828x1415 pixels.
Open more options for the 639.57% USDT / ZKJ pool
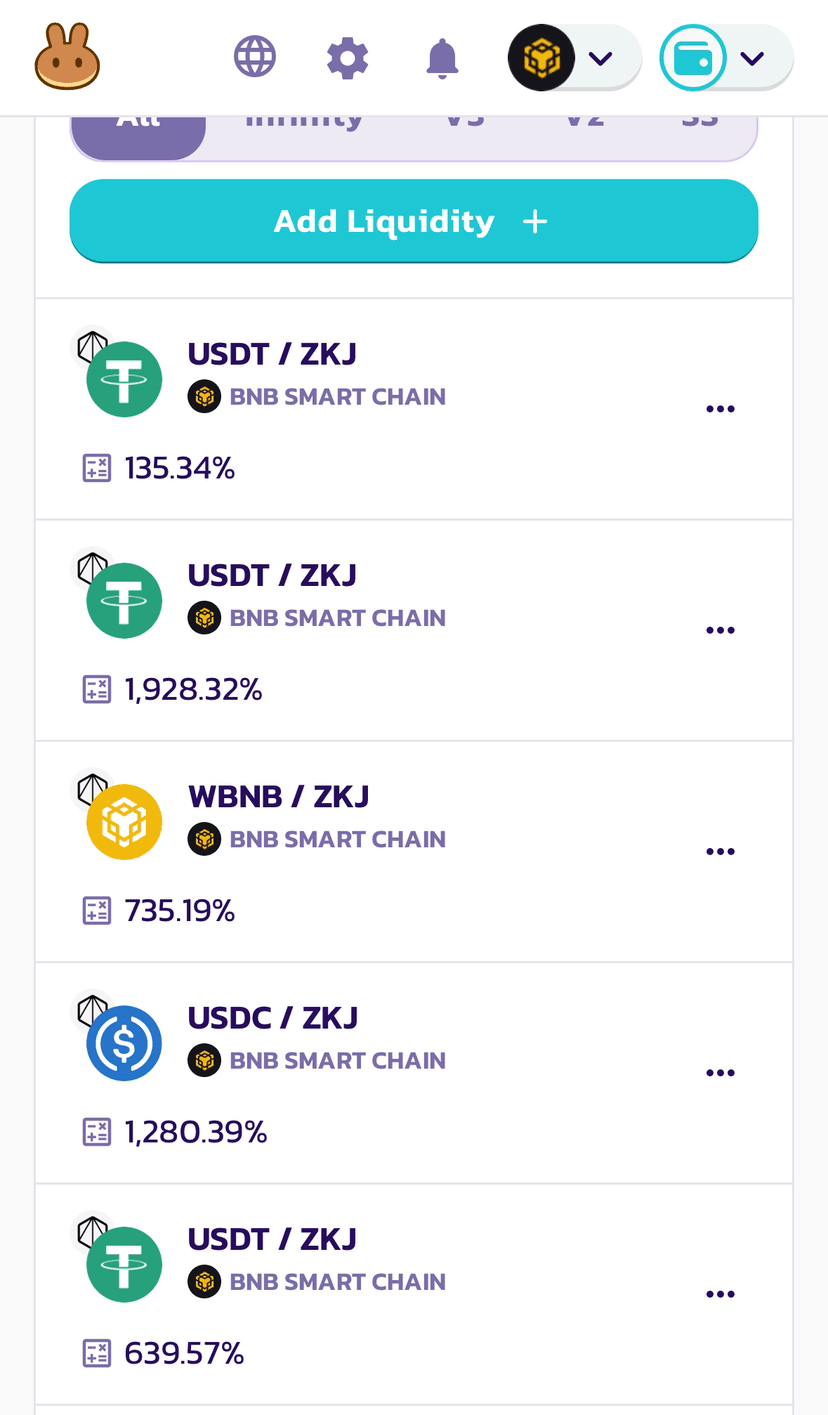click(720, 1294)
